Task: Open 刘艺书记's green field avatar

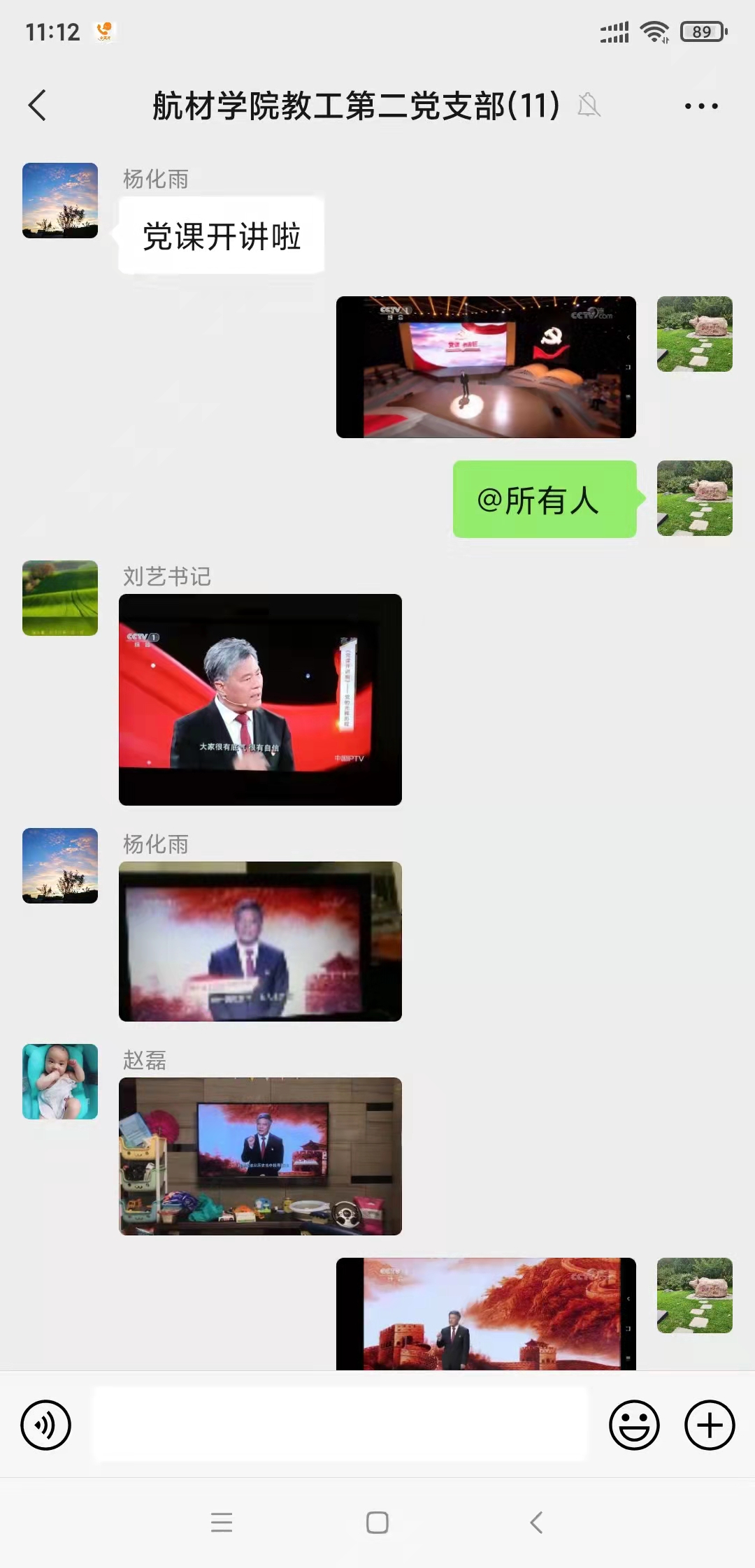Action: click(60, 598)
